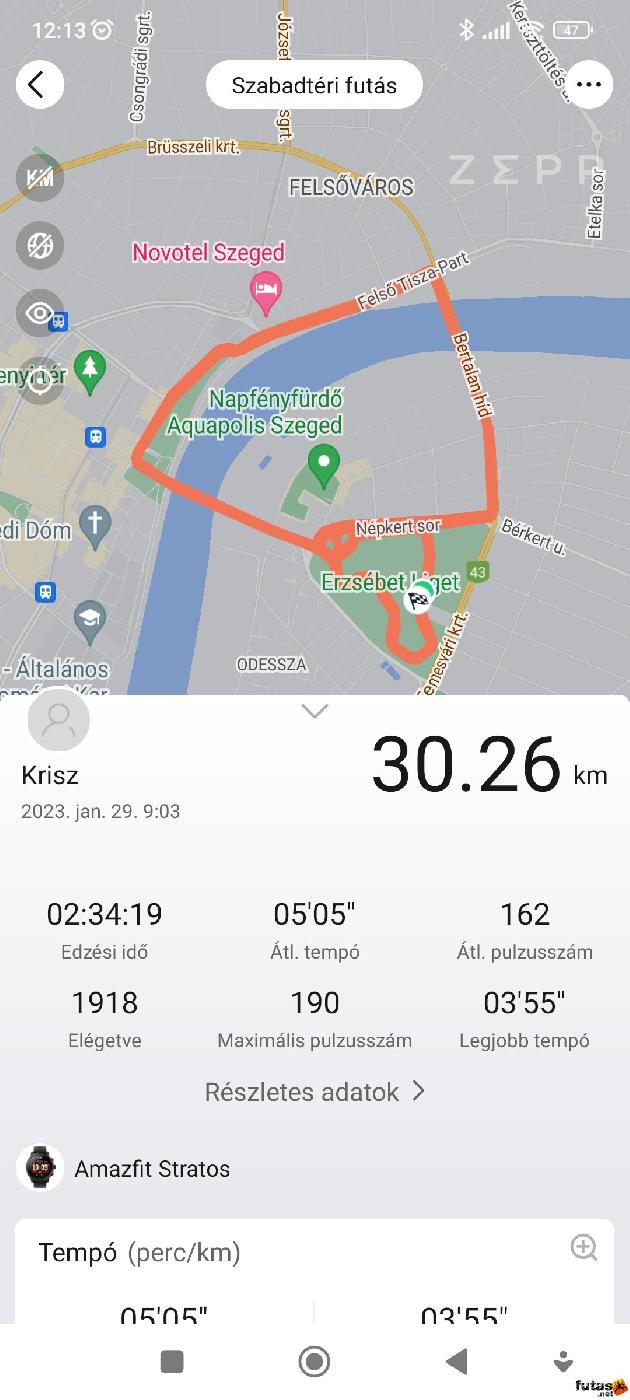The height and width of the screenshot is (1400, 630).
Task: Toggle kilometer markers on the map
Action: [40, 178]
